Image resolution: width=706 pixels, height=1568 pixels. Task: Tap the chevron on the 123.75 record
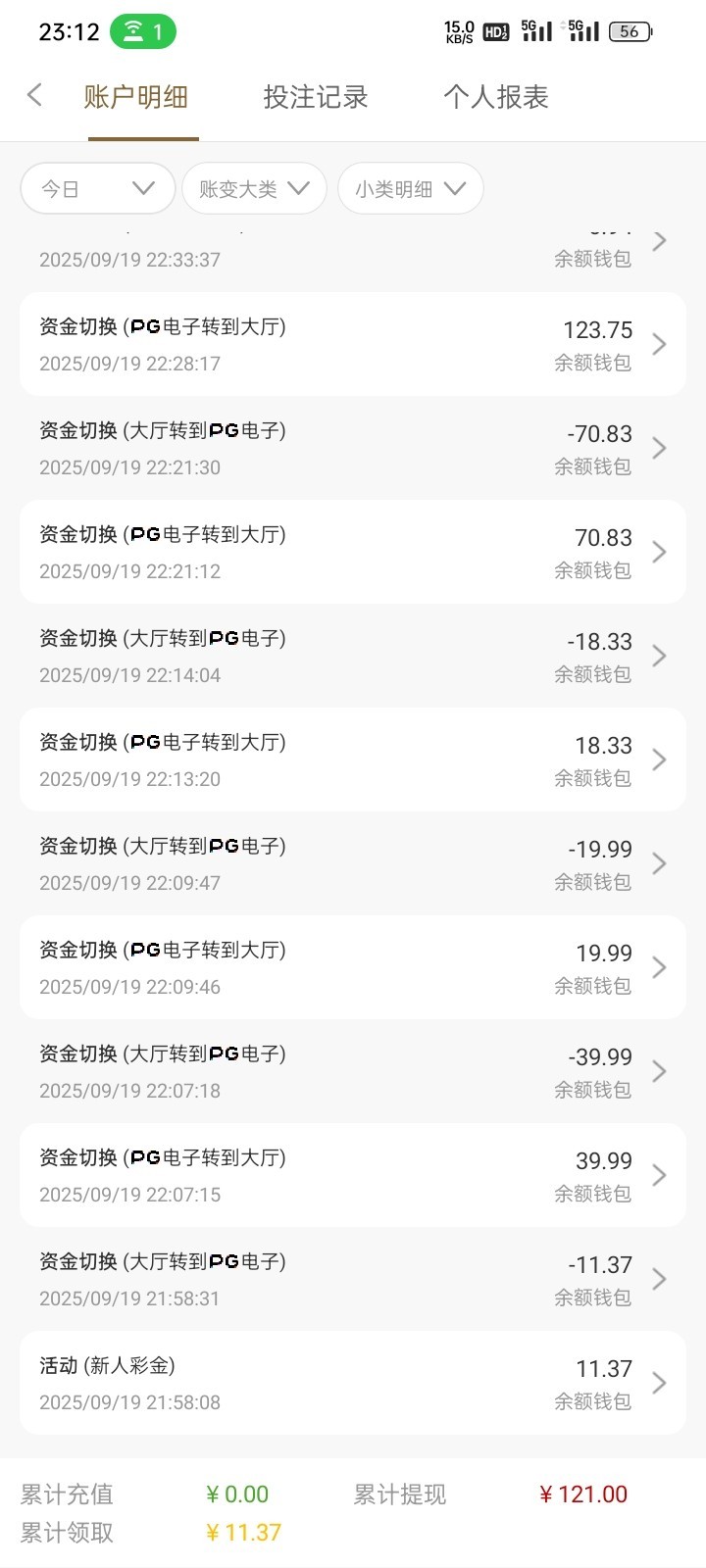pyautogui.click(x=659, y=344)
